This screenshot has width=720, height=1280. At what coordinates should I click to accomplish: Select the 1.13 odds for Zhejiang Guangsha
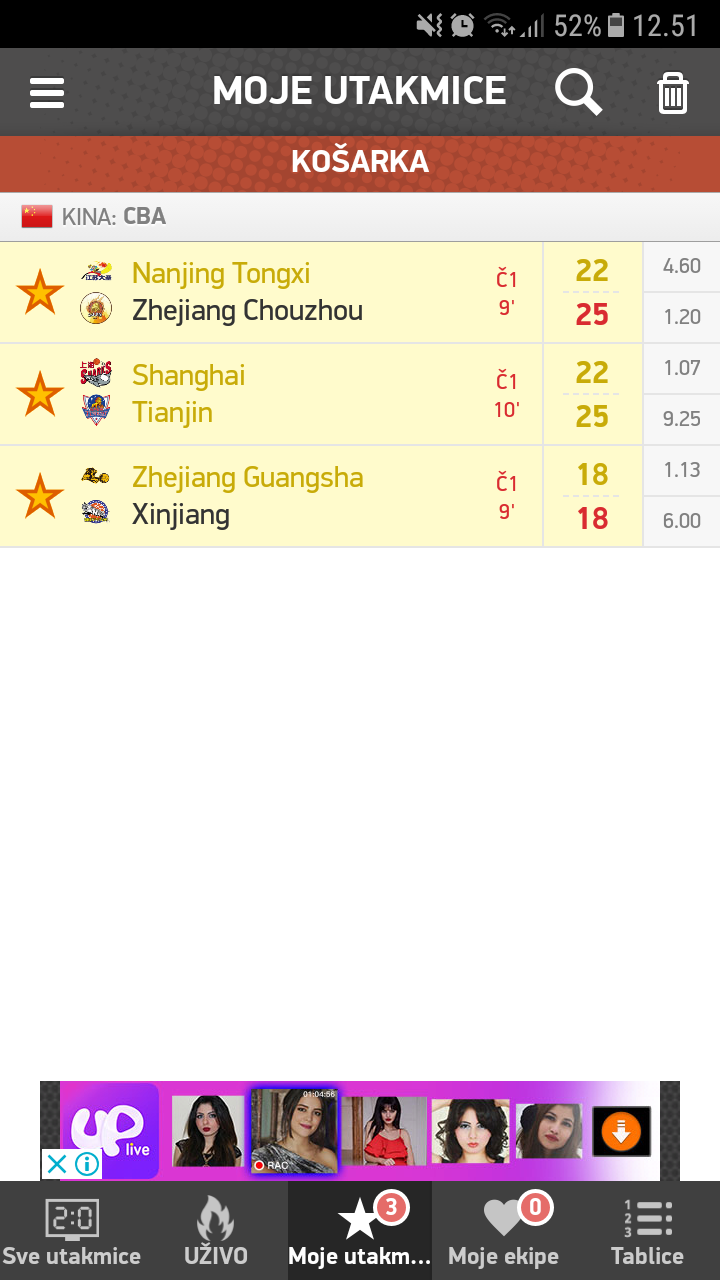[682, 470]
